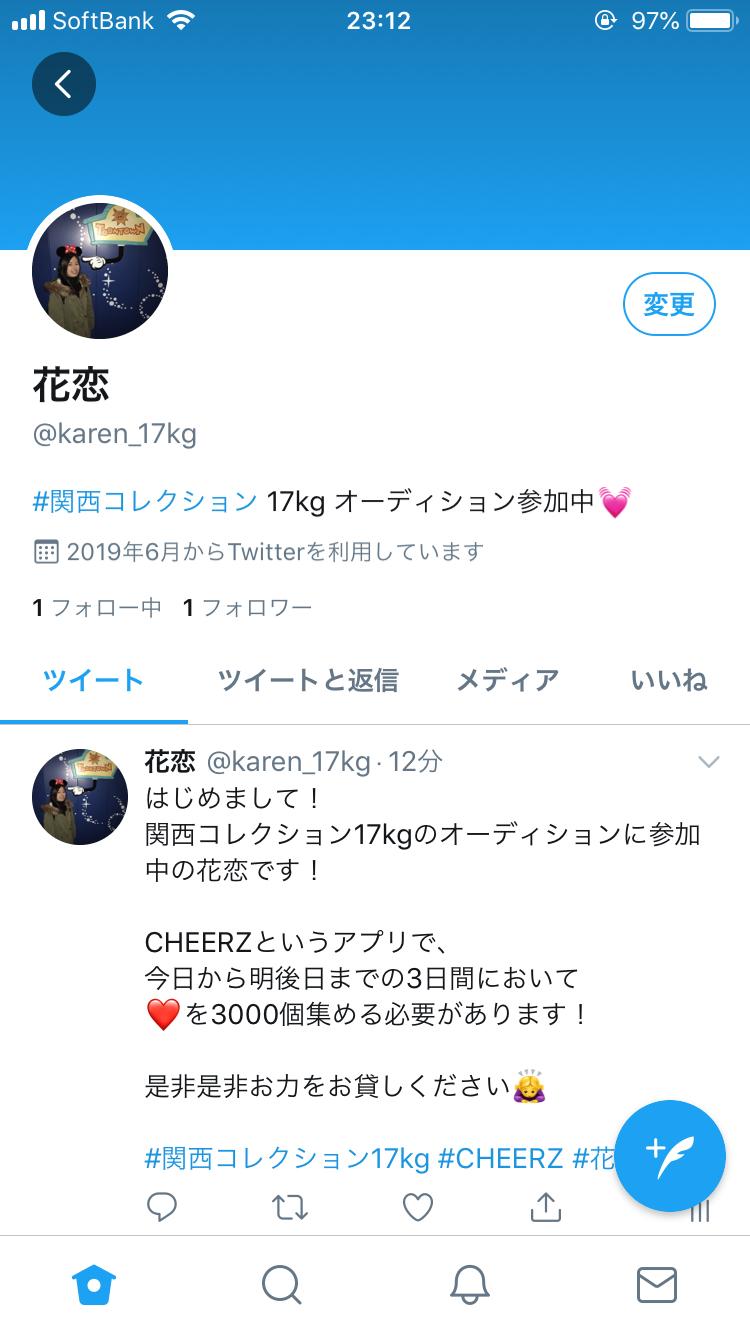The height and width of the screenshot is (1334, 750).
Task: Open the direct messages tab
Action: pos(656,1285)
